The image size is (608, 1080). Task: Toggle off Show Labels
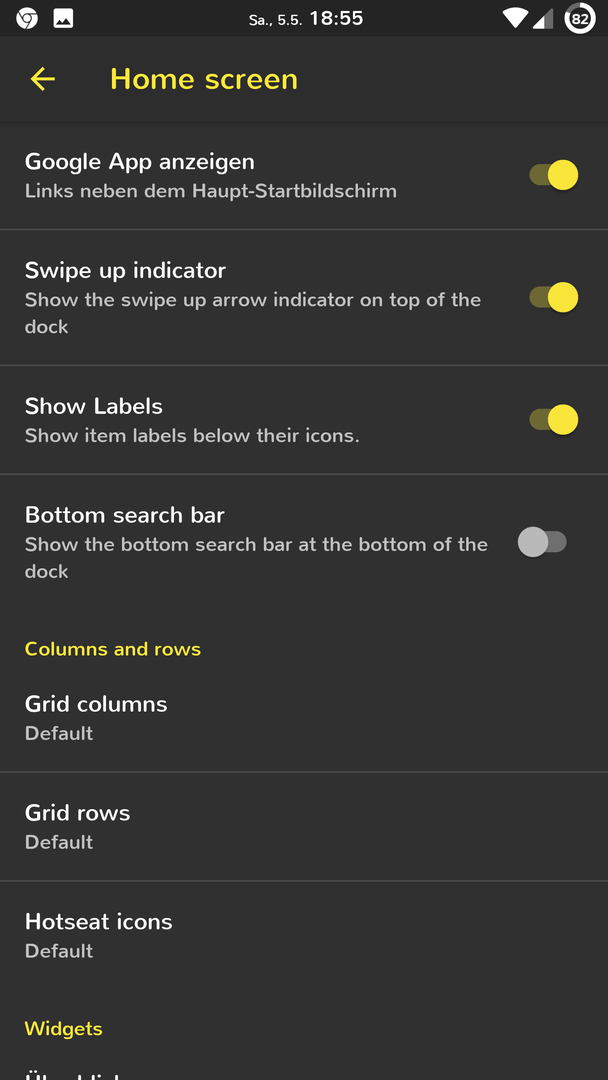coord(554,419)
